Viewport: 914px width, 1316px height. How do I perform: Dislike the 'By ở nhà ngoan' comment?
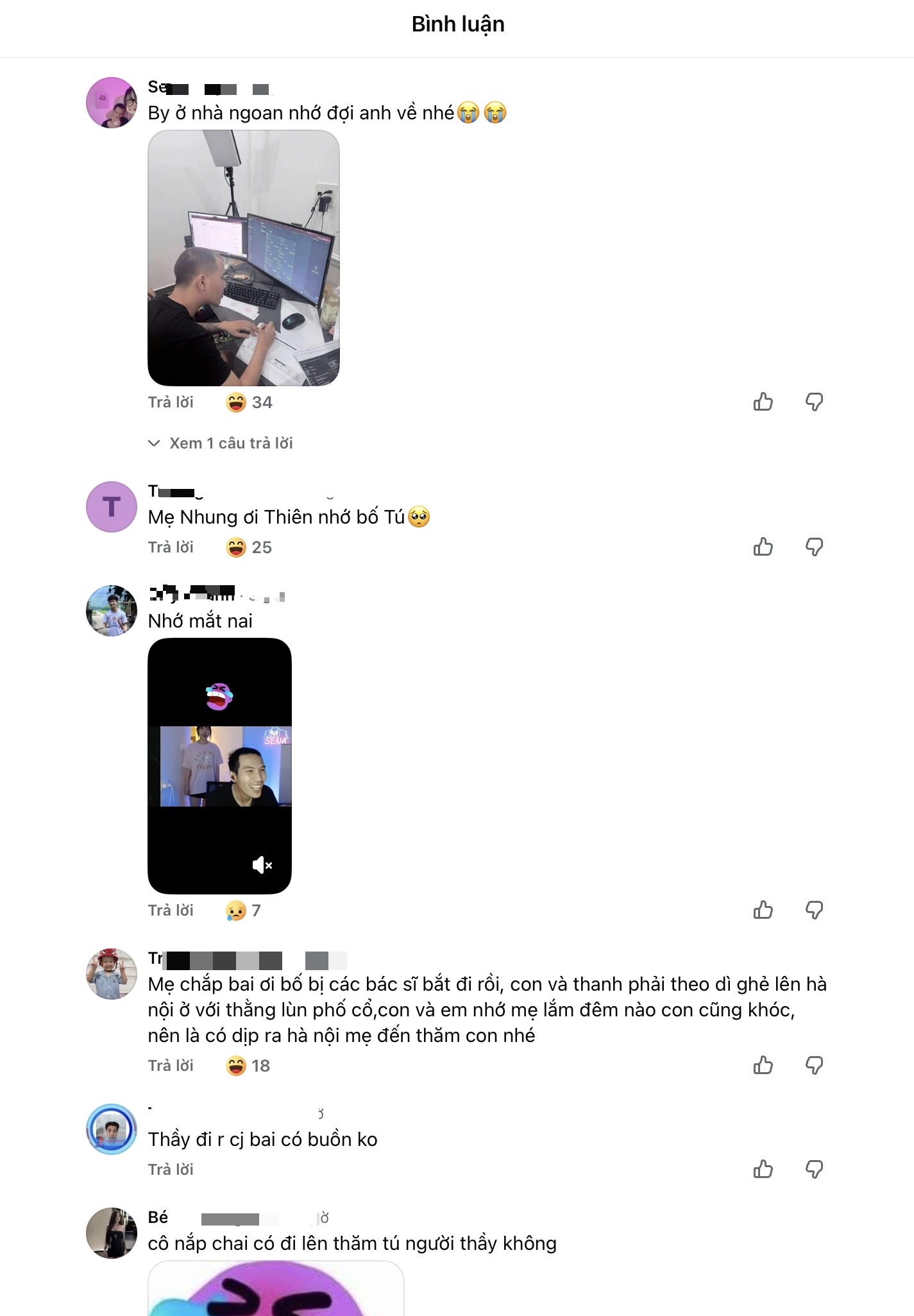814,402
